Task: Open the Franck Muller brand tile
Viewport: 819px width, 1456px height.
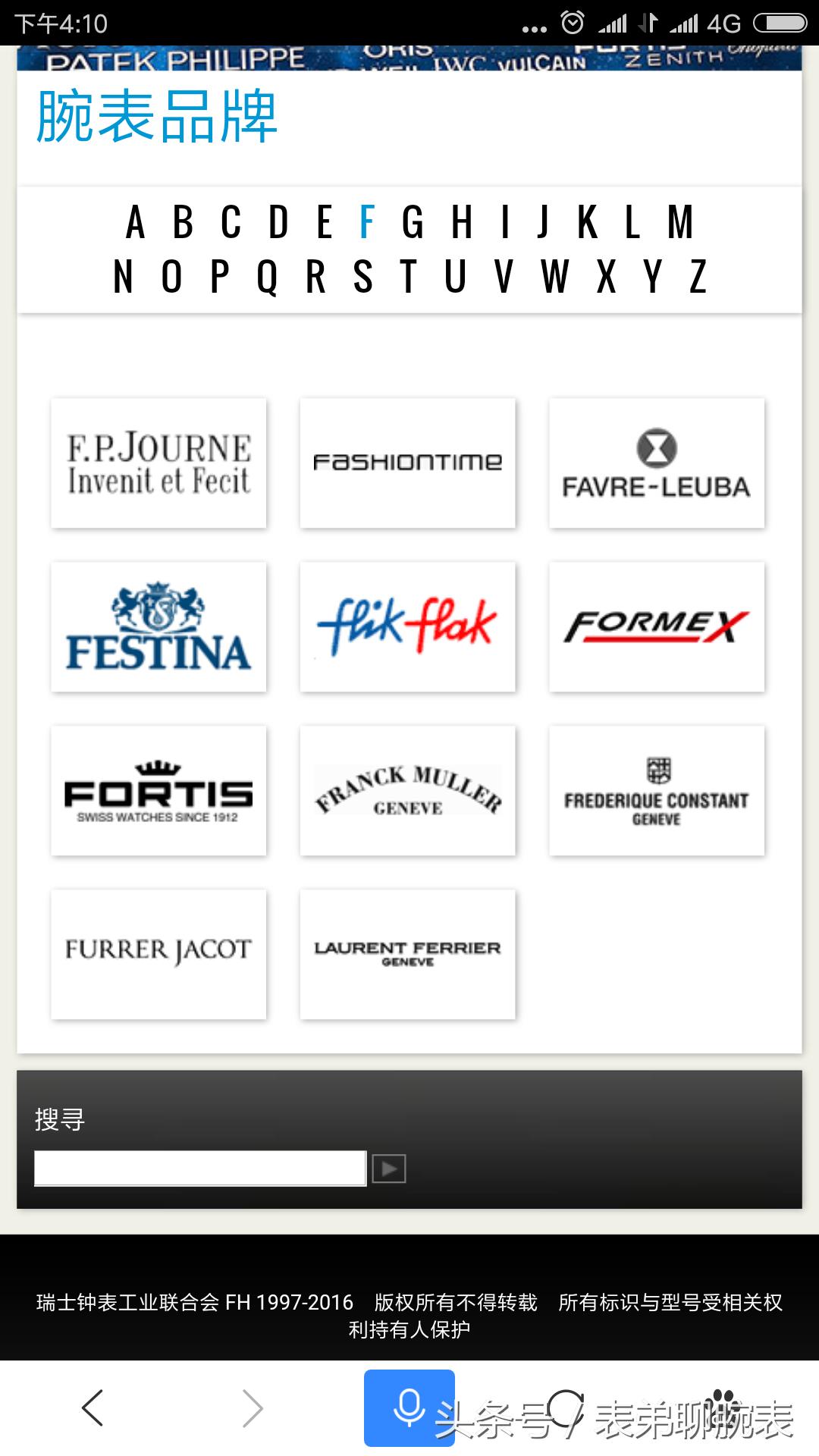Action: (x=407, y=790)
